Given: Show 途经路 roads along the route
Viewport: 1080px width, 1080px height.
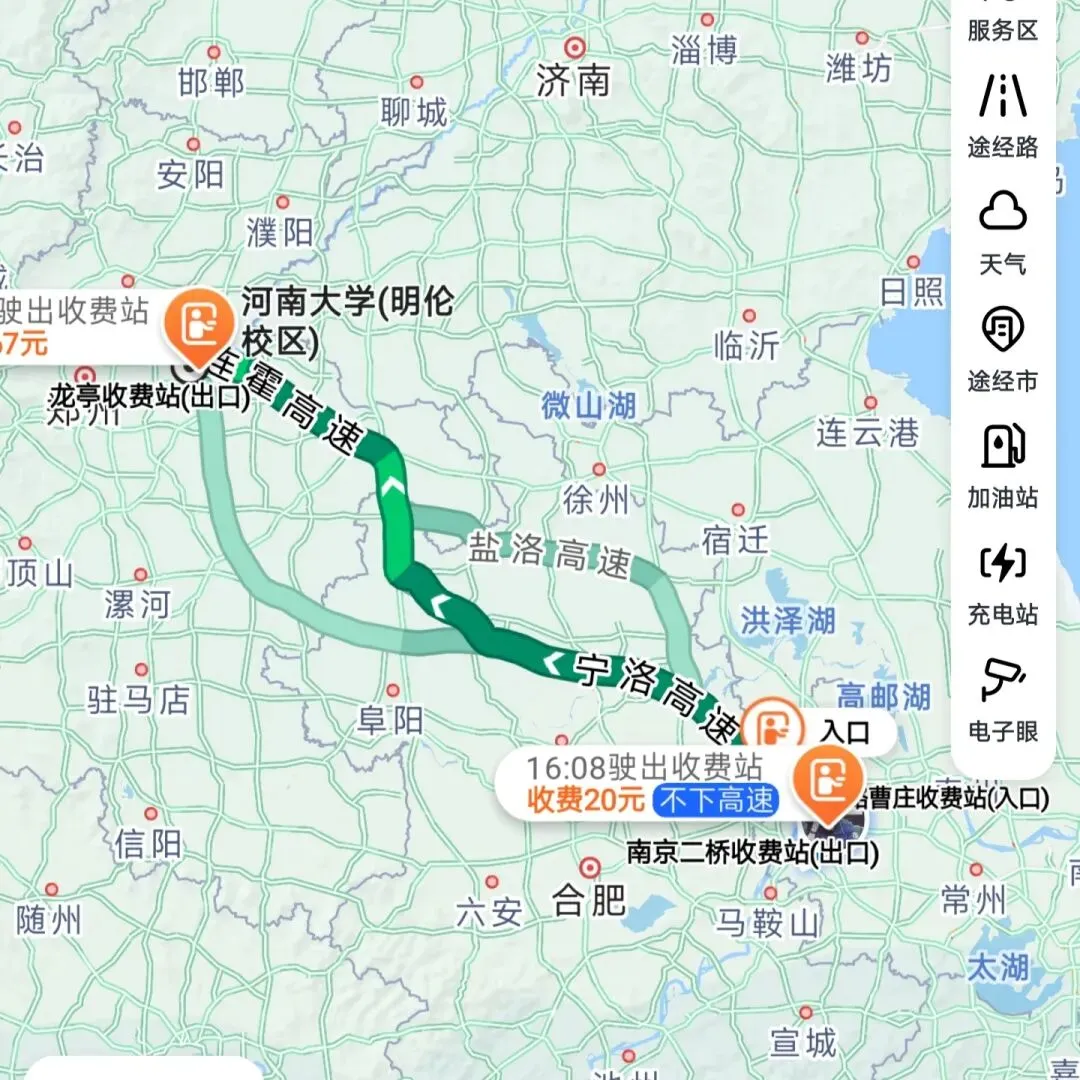Looking at the screenshot, I should tap(1002, 116).
